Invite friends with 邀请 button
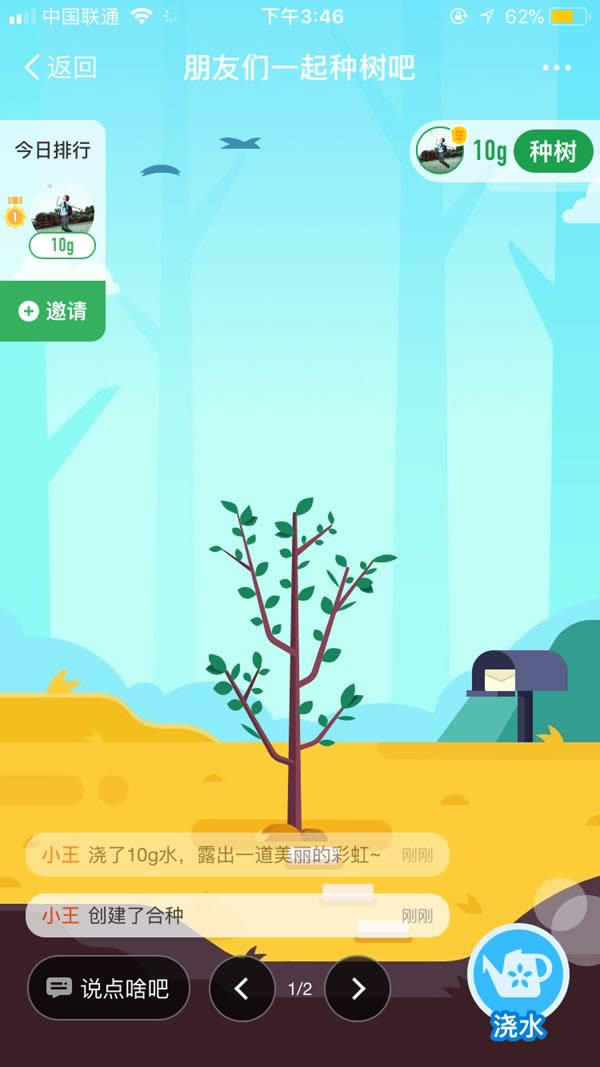The width and height of the screenshot is (600, 1067). click(x=53, y=311)
